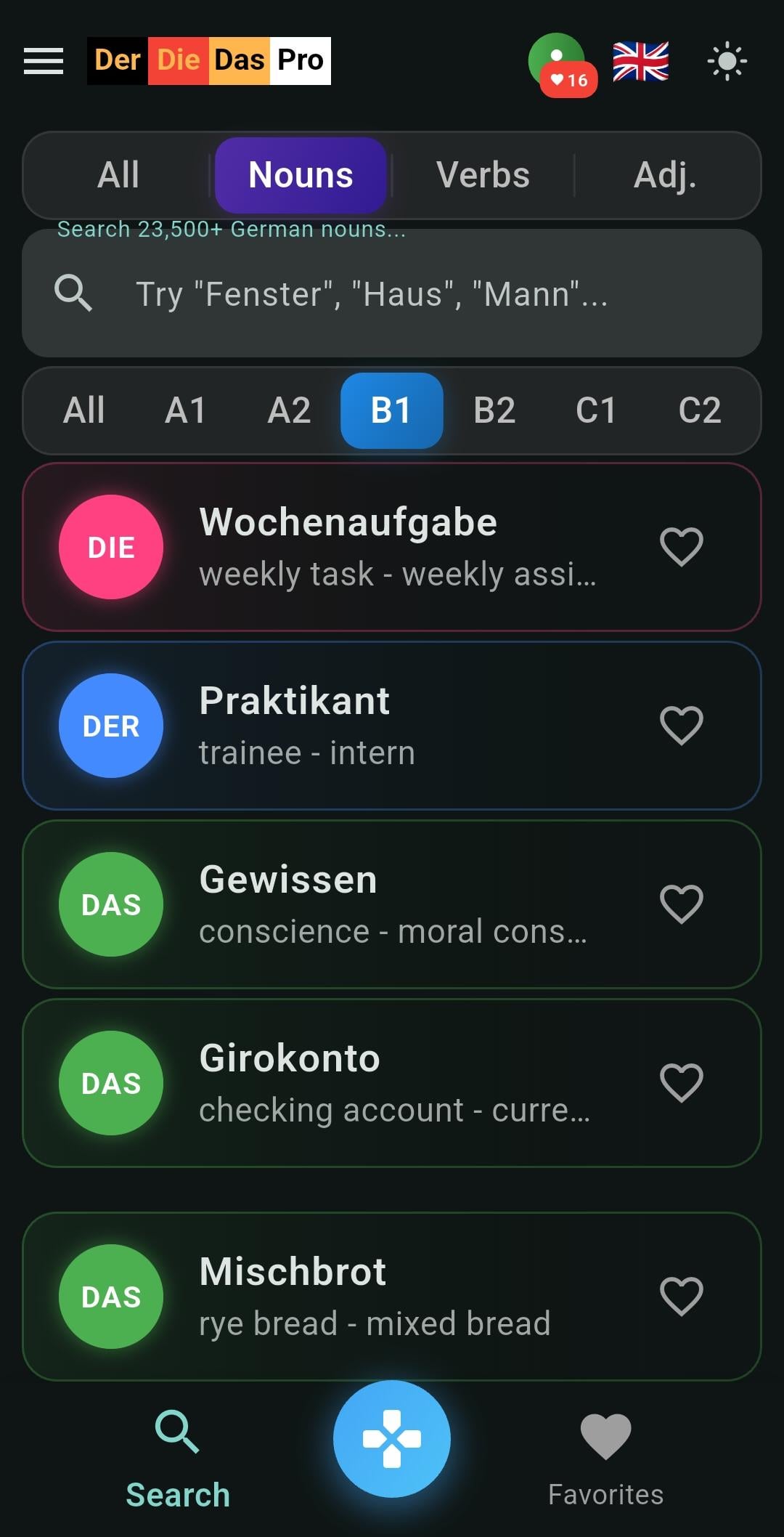Screen dimensions: 784x1537
Task: Switch to light theme with sun icon
Action: pos(727,61)
